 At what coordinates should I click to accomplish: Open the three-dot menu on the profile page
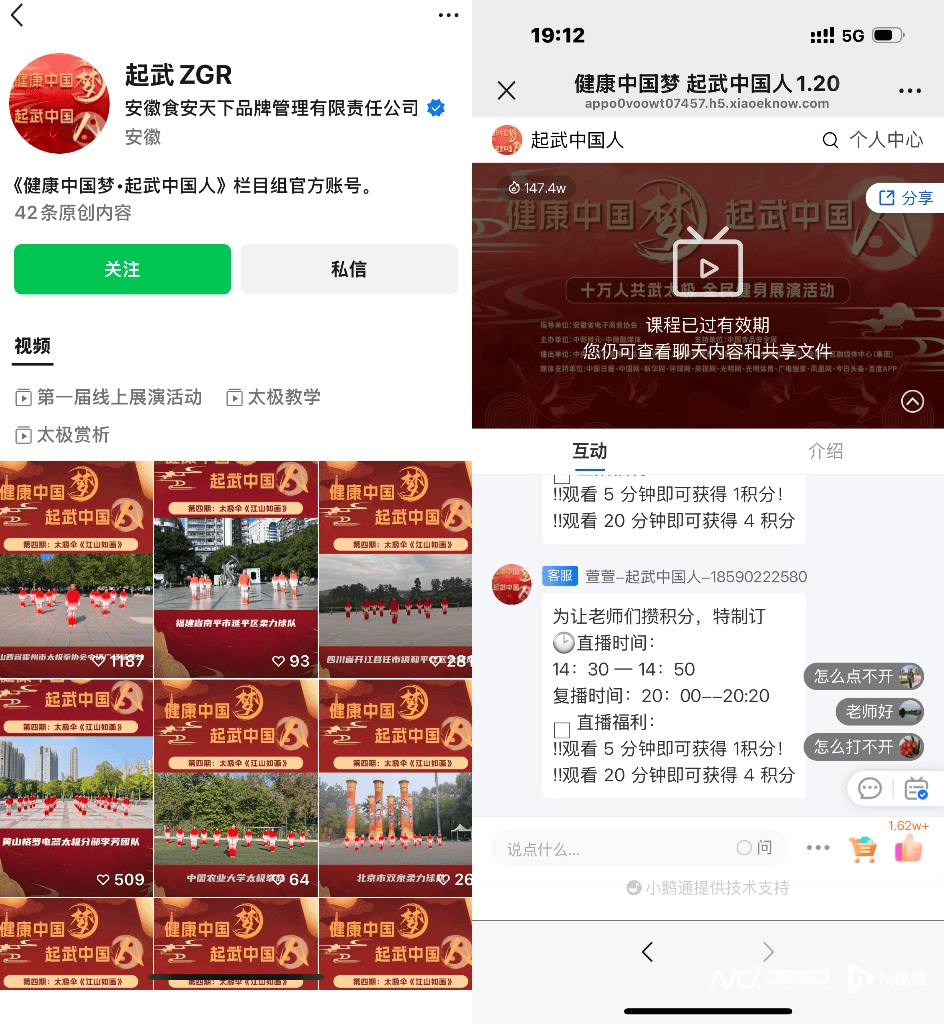pyautogui.click(x=448, y=15)
